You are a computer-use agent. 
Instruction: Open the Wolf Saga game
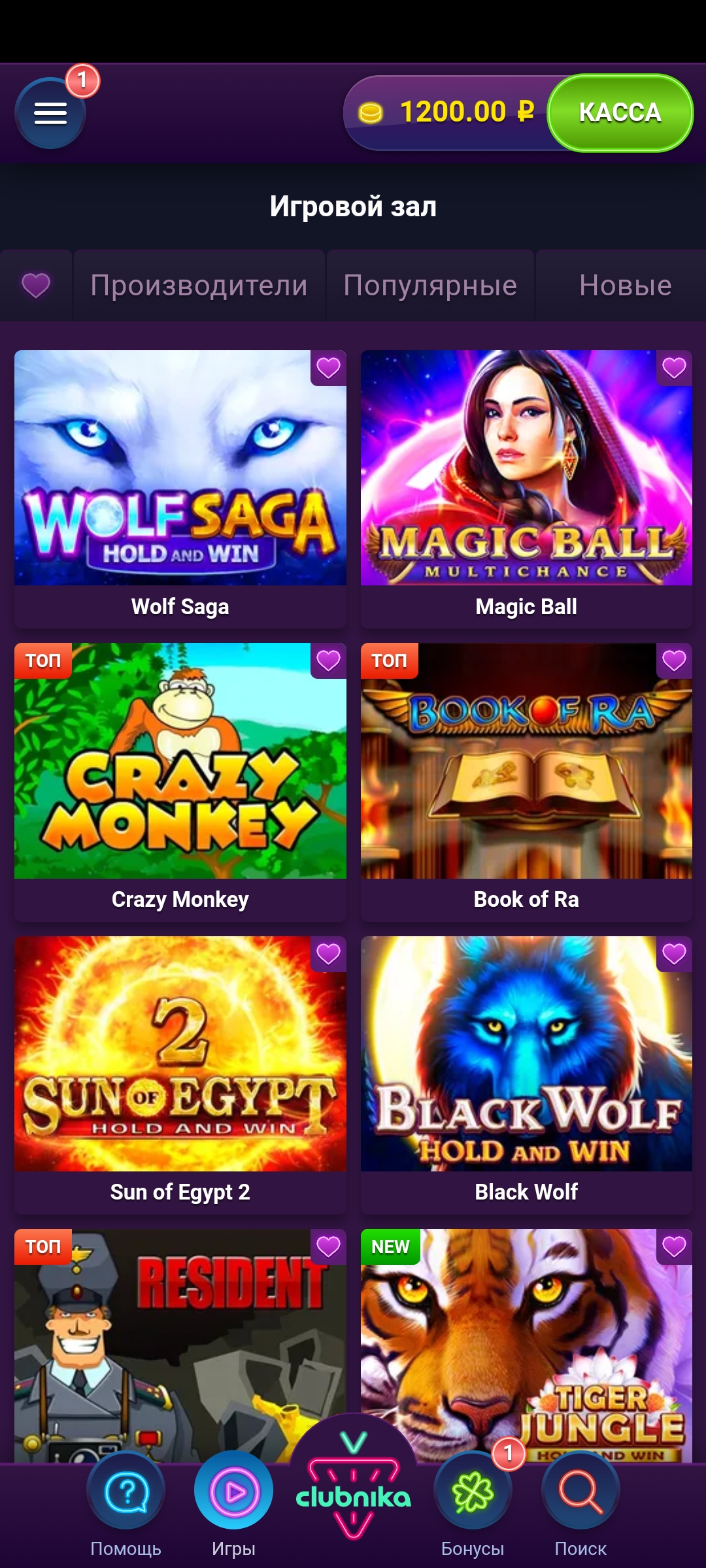tap(180, 489)
